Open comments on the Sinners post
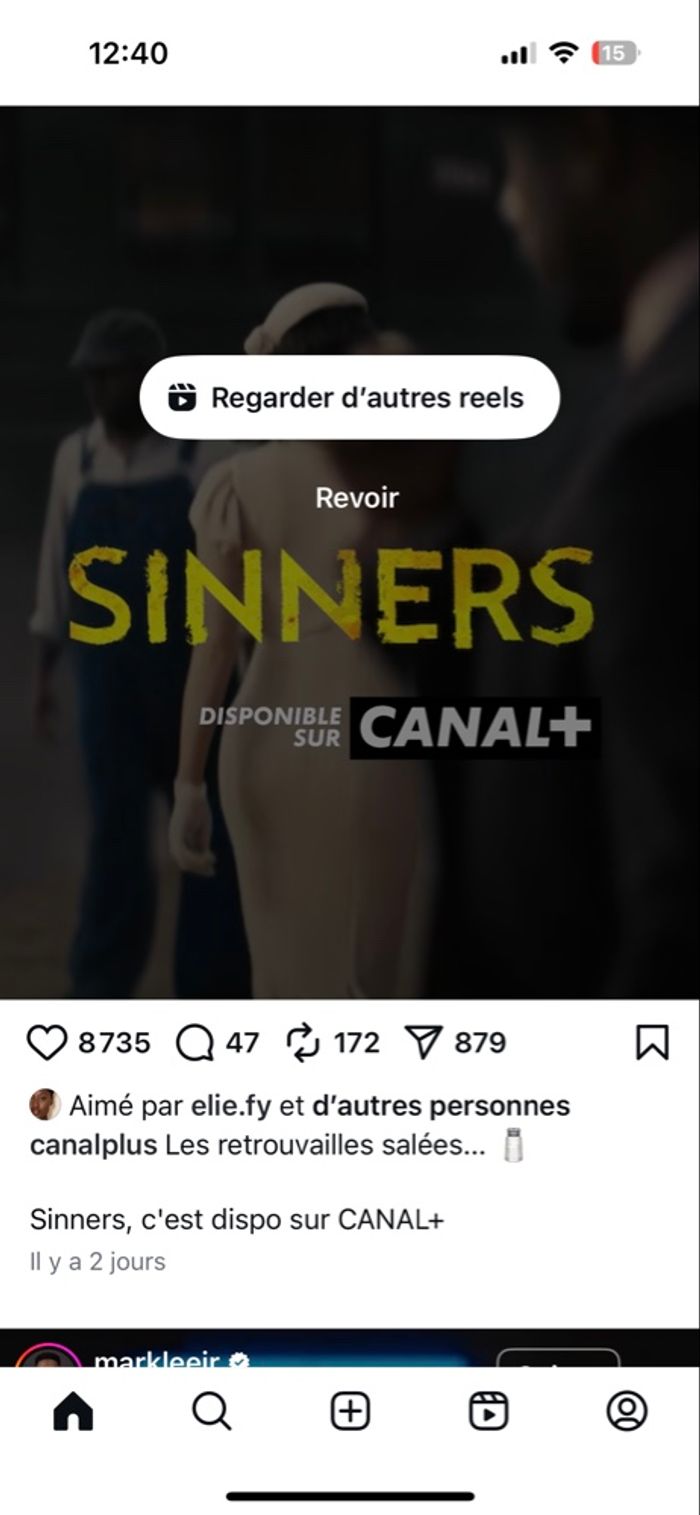This screenshot has height=1515, width=700. 195,1043
